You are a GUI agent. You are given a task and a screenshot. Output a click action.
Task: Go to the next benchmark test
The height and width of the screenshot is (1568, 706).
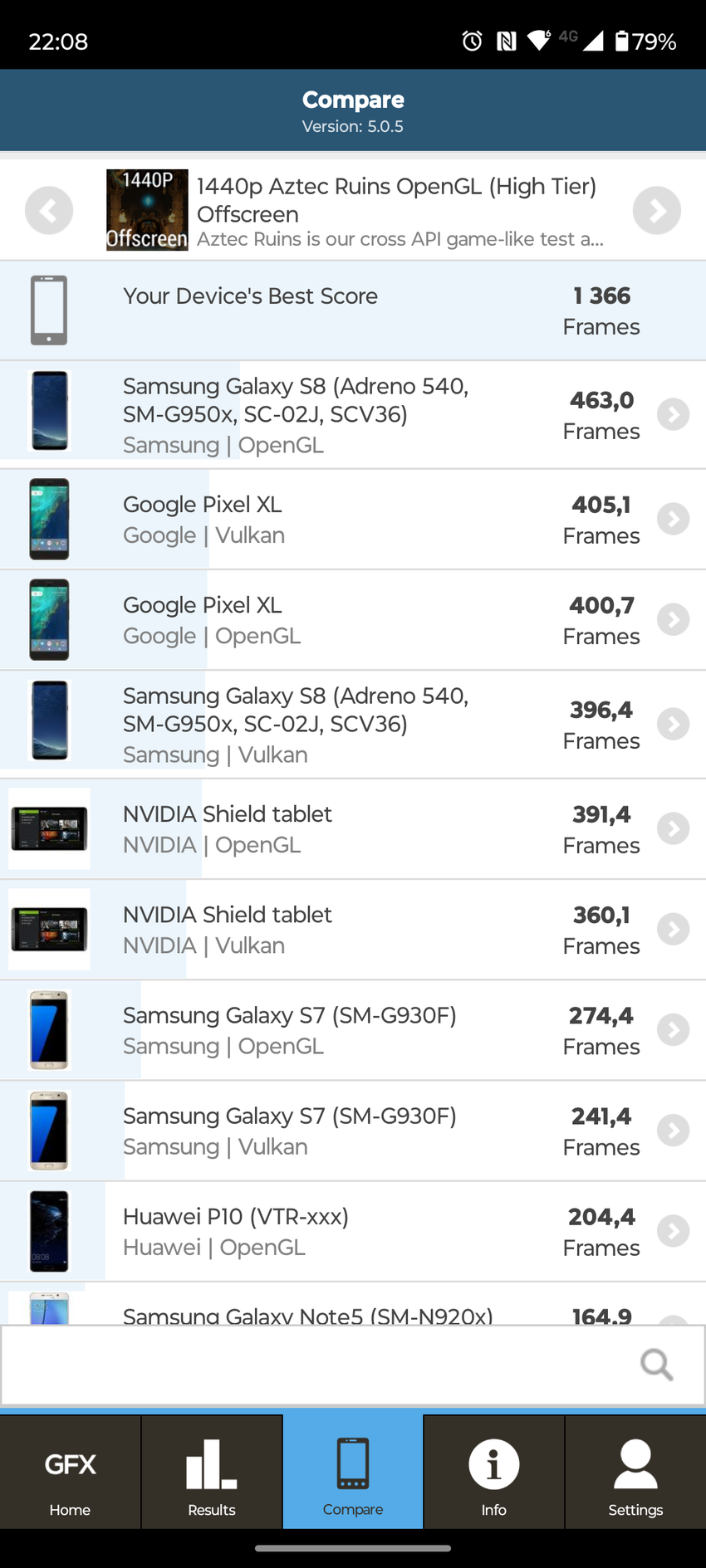tap(656, 211)
